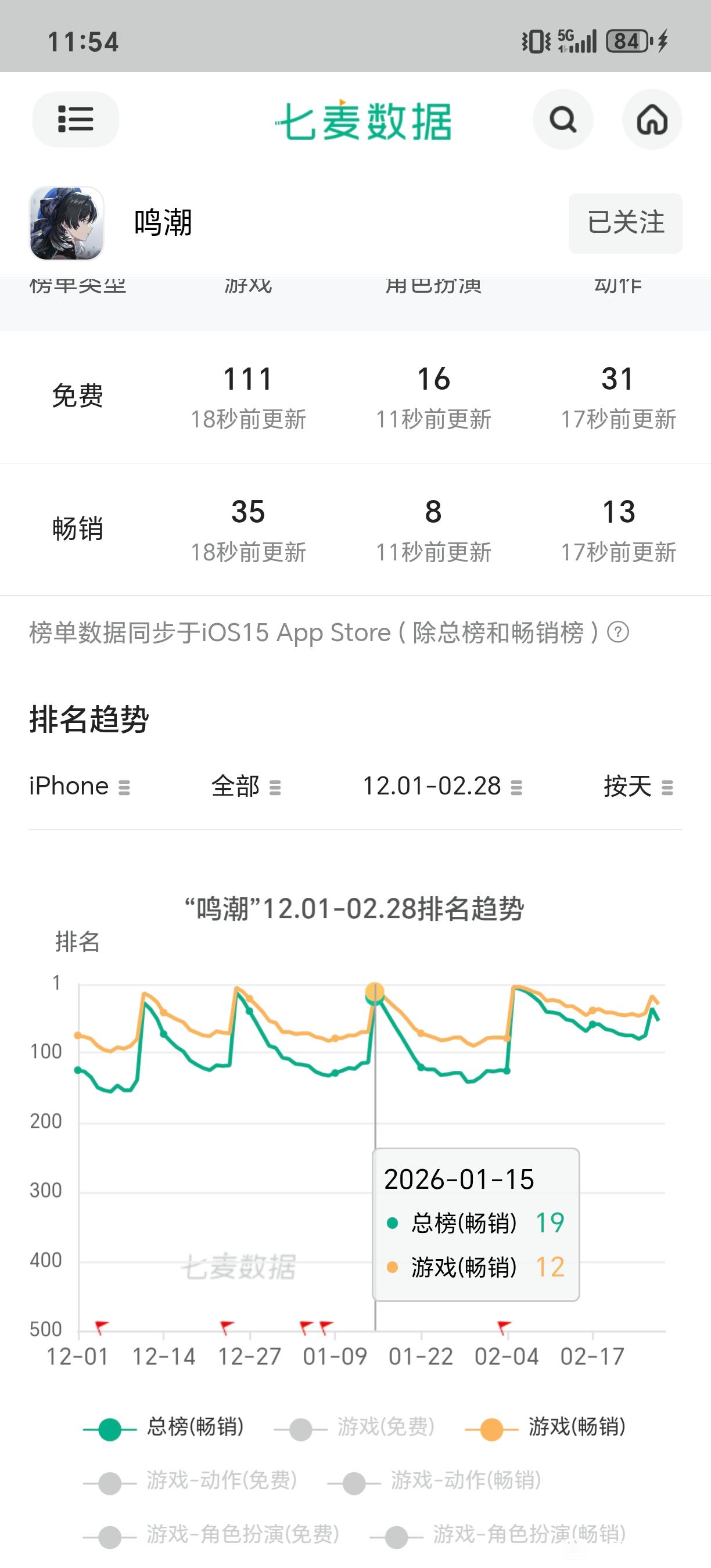Screen dimensions: 711x1568
Task: Open the iPhone device dropdown
Action: [x=79, y=786]
